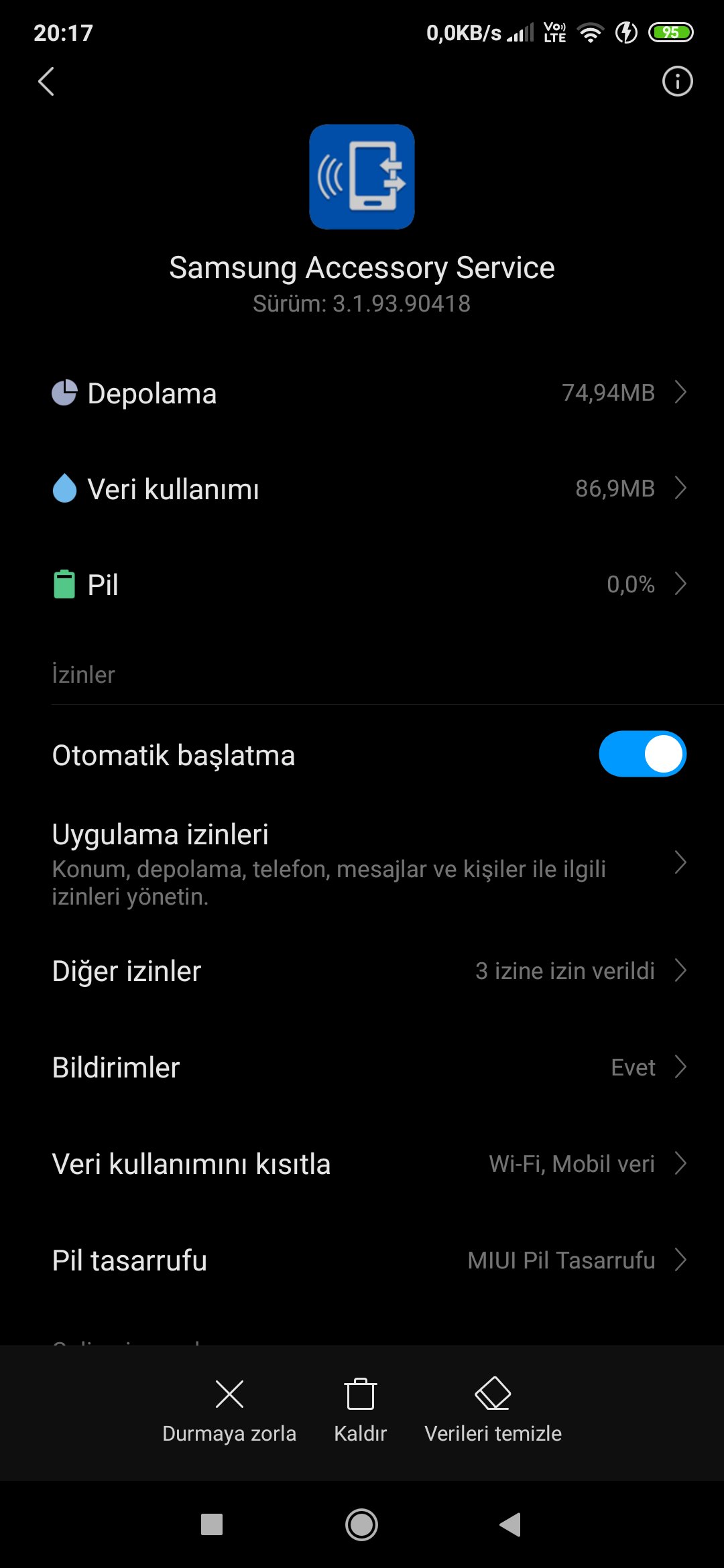Toggle Otomatik başlatma switch off
The height and width of the screenshot is (1568, 724).
642,754
